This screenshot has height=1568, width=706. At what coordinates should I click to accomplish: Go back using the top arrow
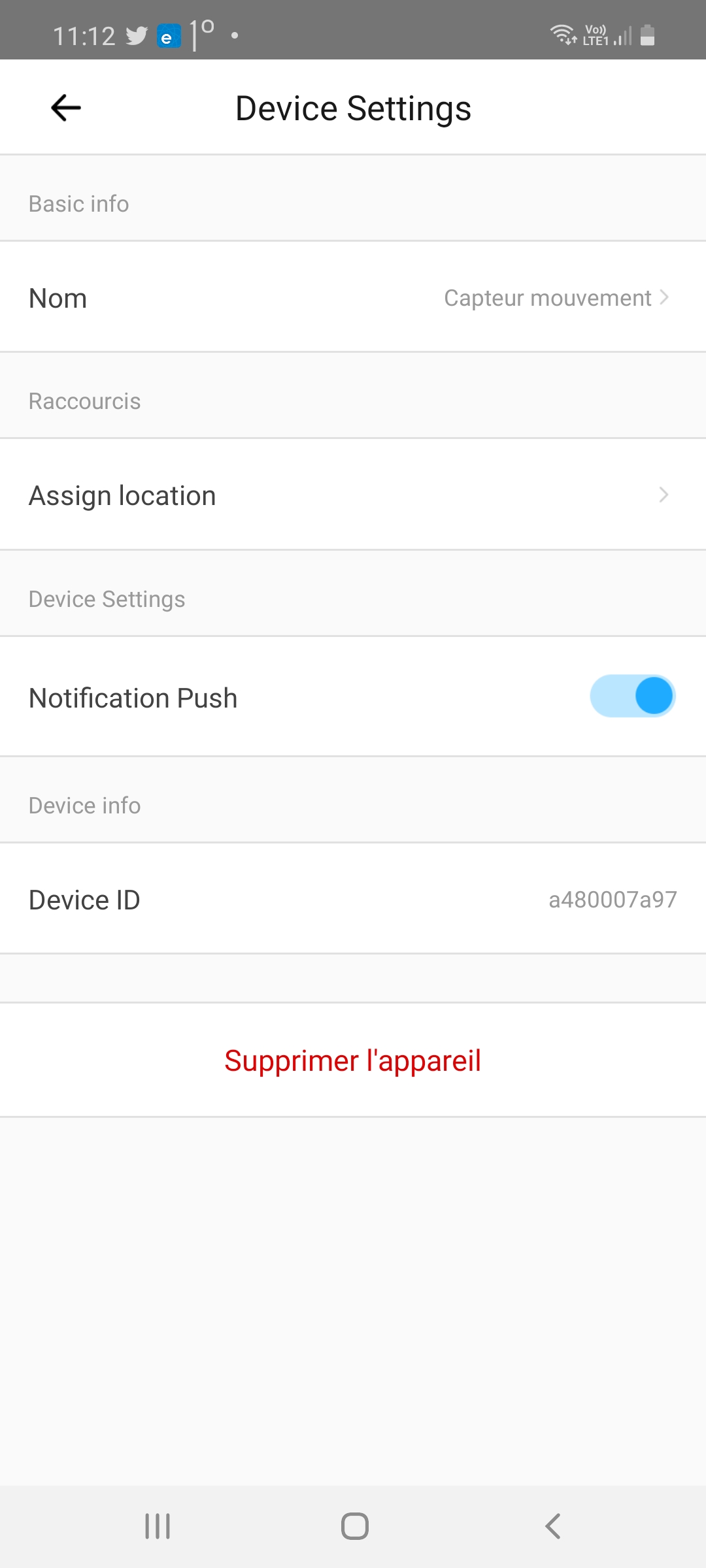[x=65, y=108]
